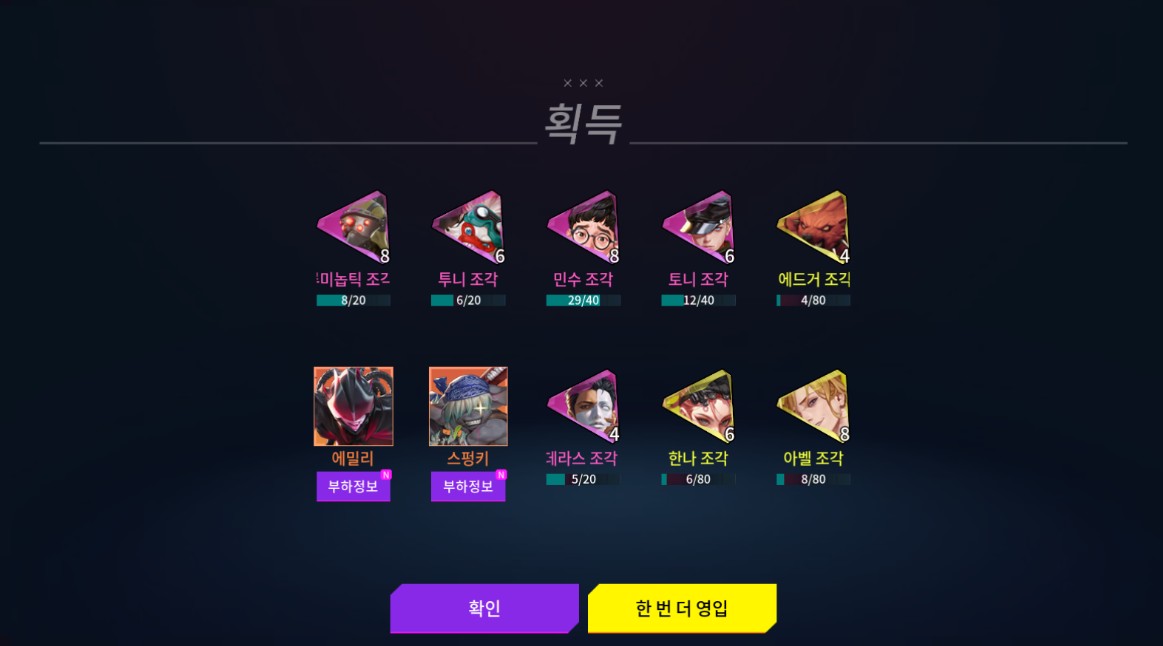
Task: Recruit again with 한 번 더 영입
Action: pos(682,608)
